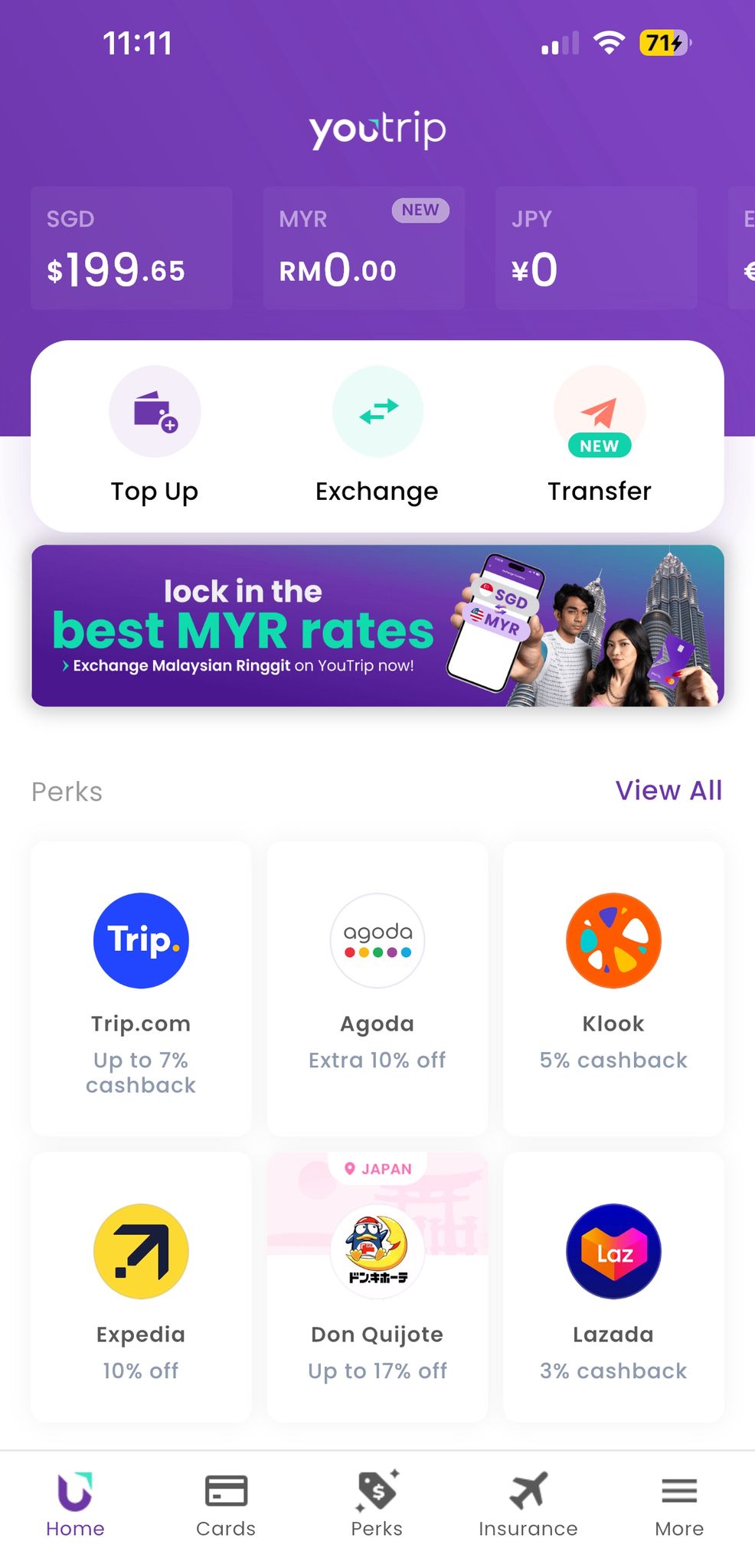Screen dimensions: 755x1568
Task: Open the MYR wallet card
Action: (x=364, y=247)
